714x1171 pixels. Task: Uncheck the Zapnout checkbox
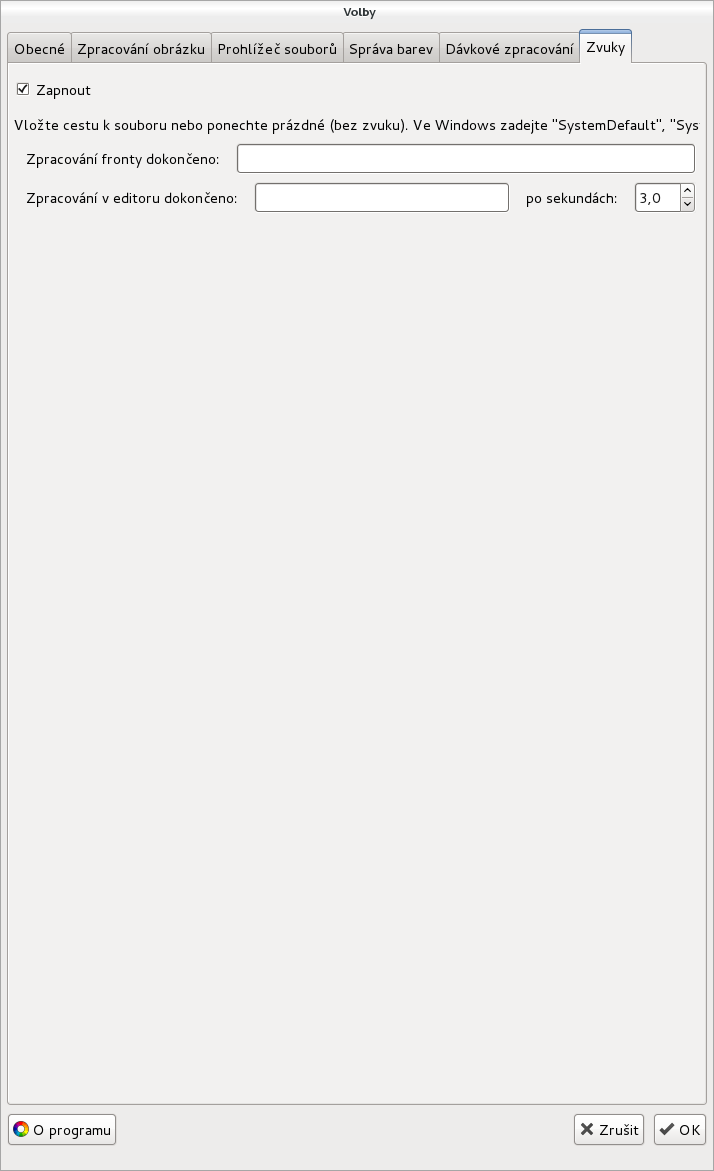tap(23, 90)
